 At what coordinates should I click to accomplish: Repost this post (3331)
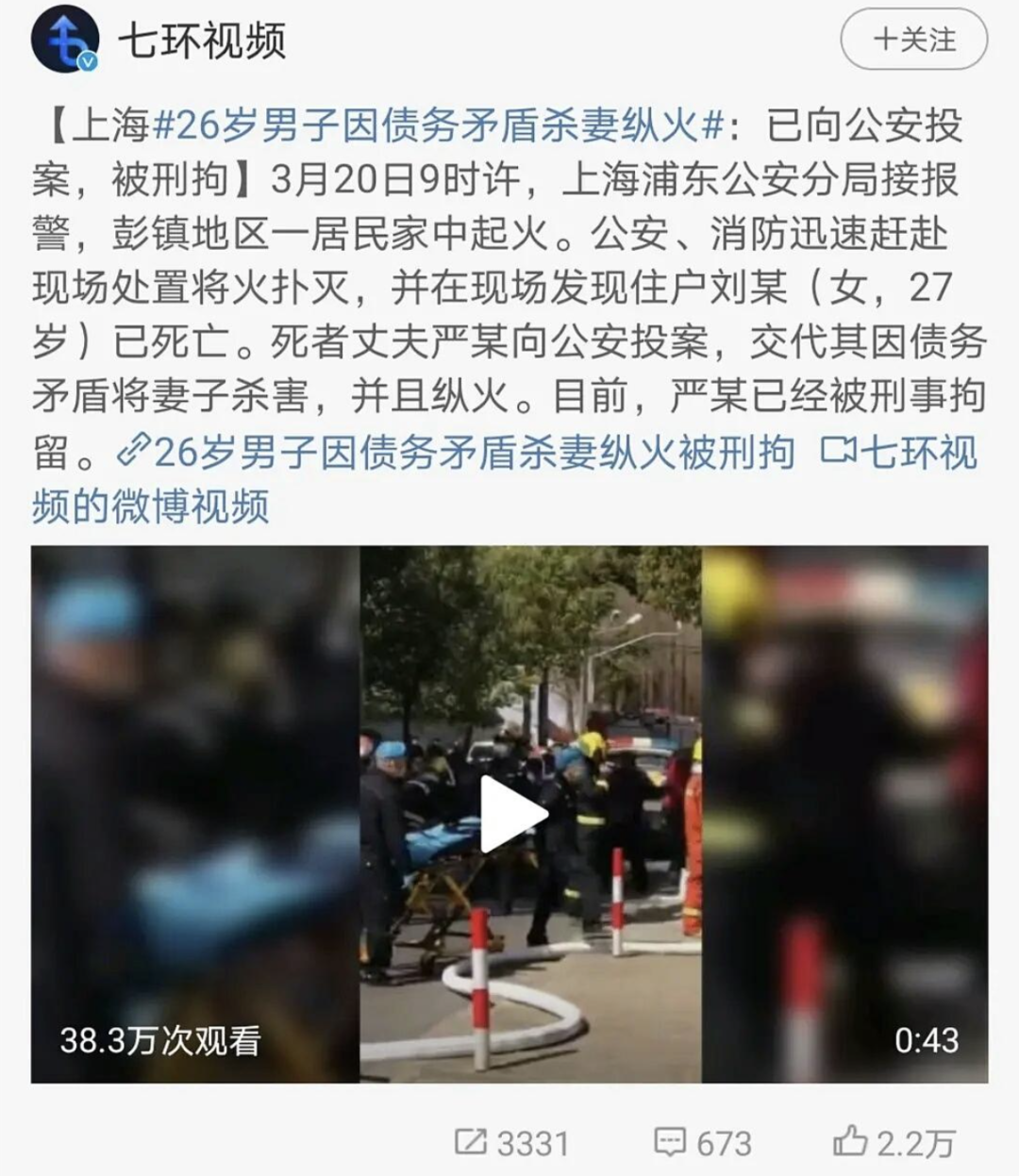(x=512, y=1142)
